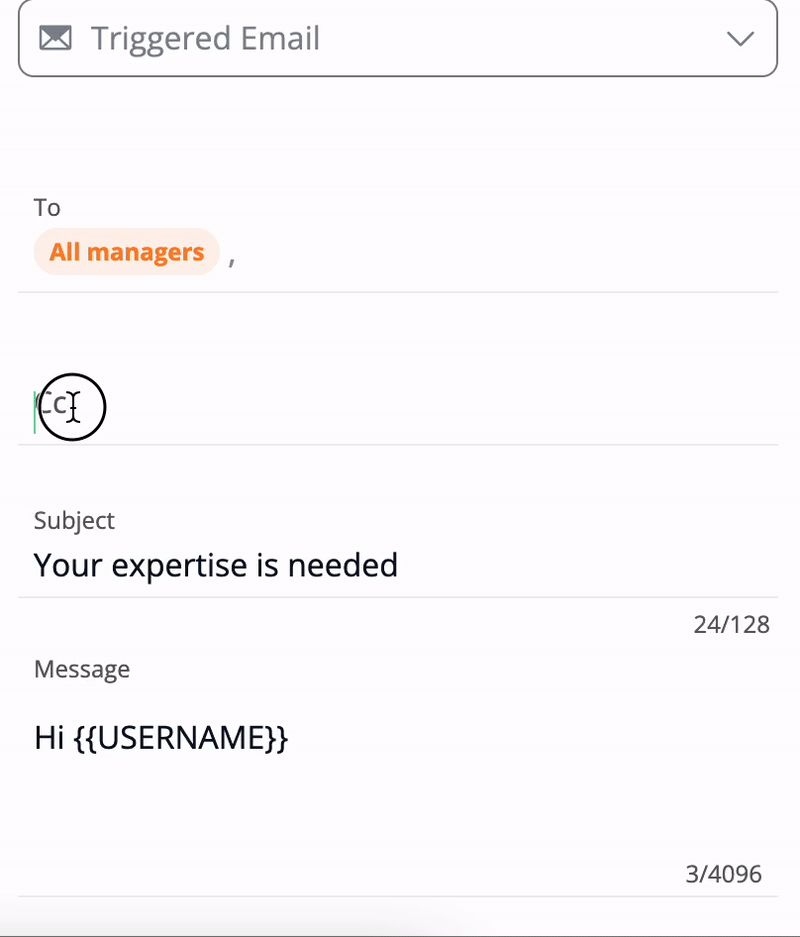This screenshot has height=937, width=800.
Task: Click the To field label
Action: click(46, 207)
